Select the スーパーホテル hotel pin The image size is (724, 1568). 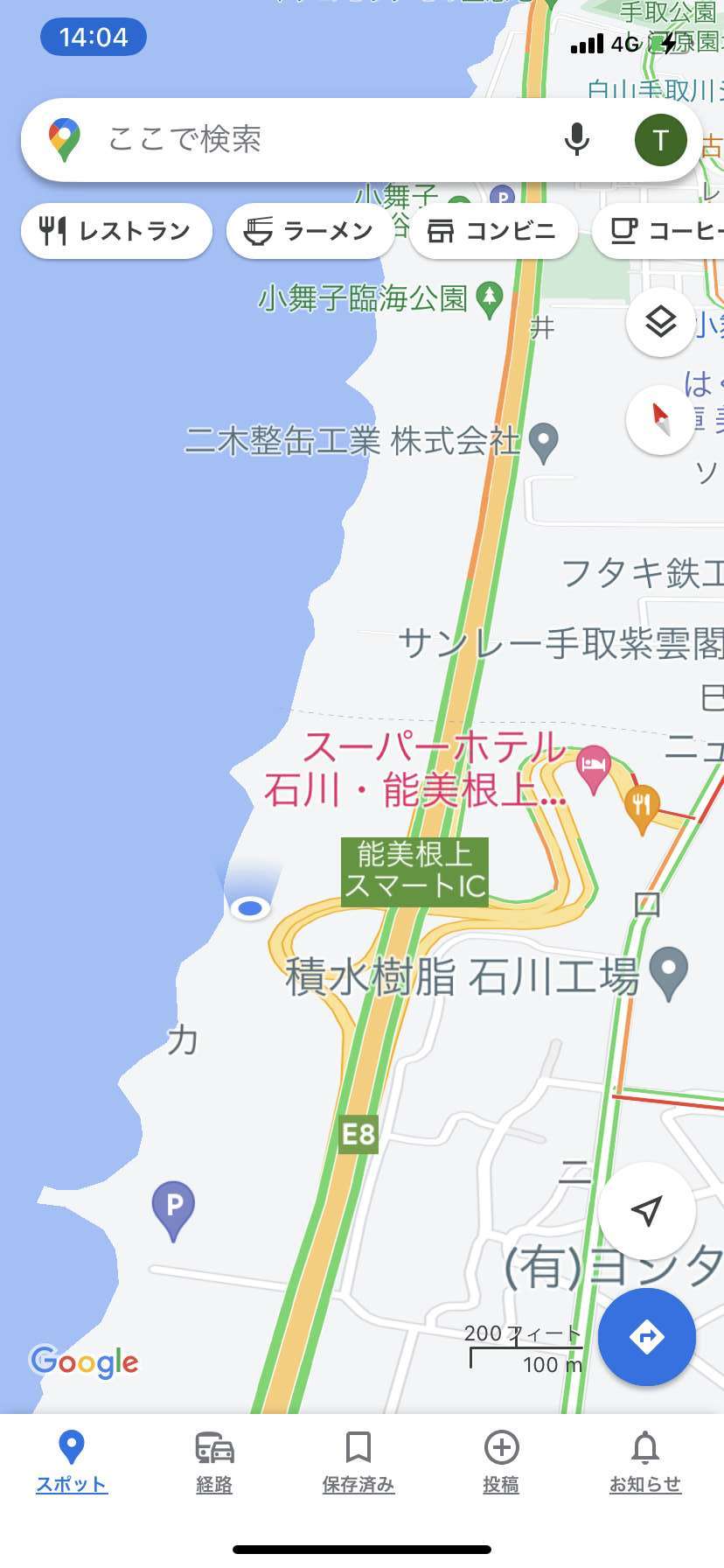(595, 769)
